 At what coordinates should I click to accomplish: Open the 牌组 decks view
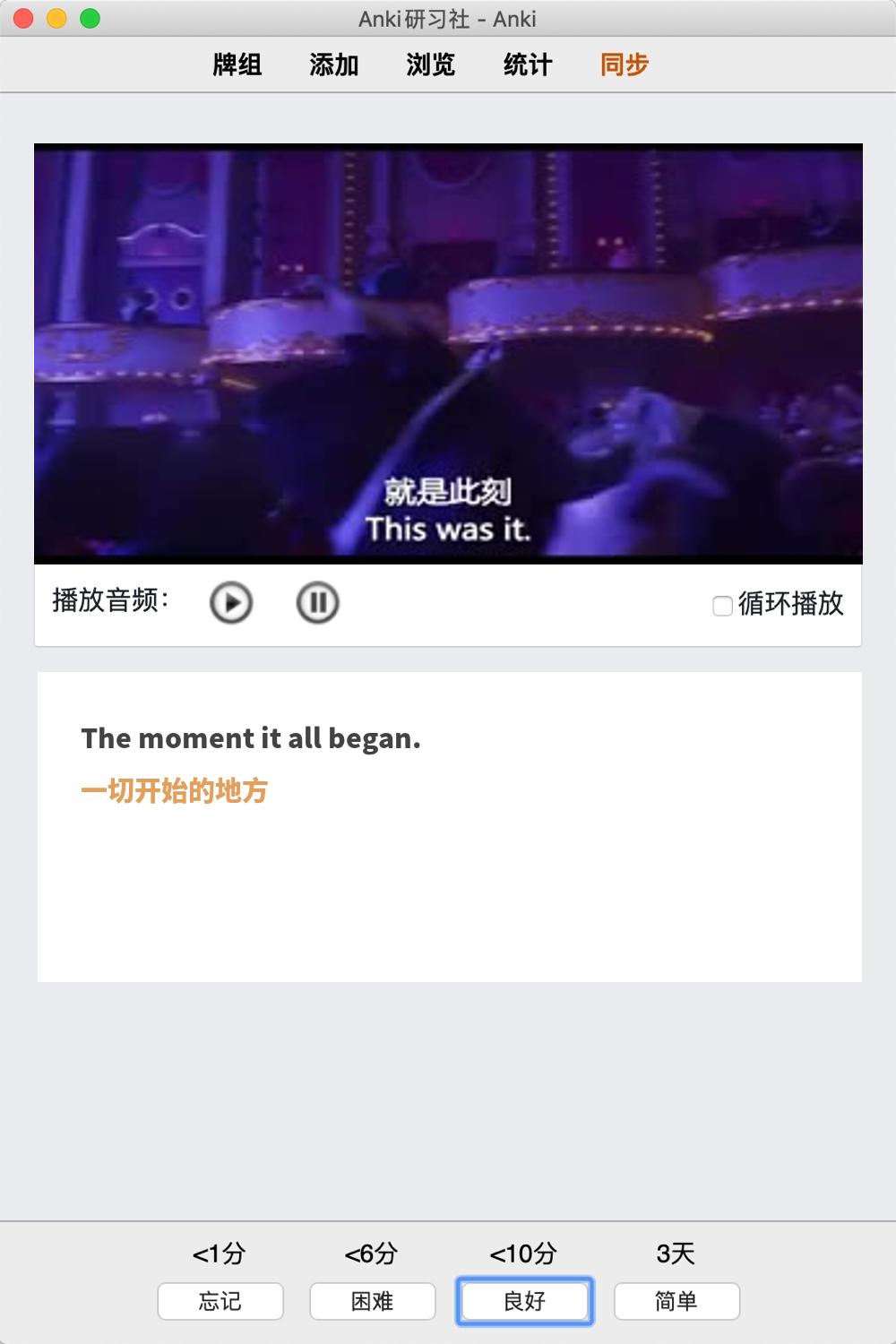tap(237, 65)
